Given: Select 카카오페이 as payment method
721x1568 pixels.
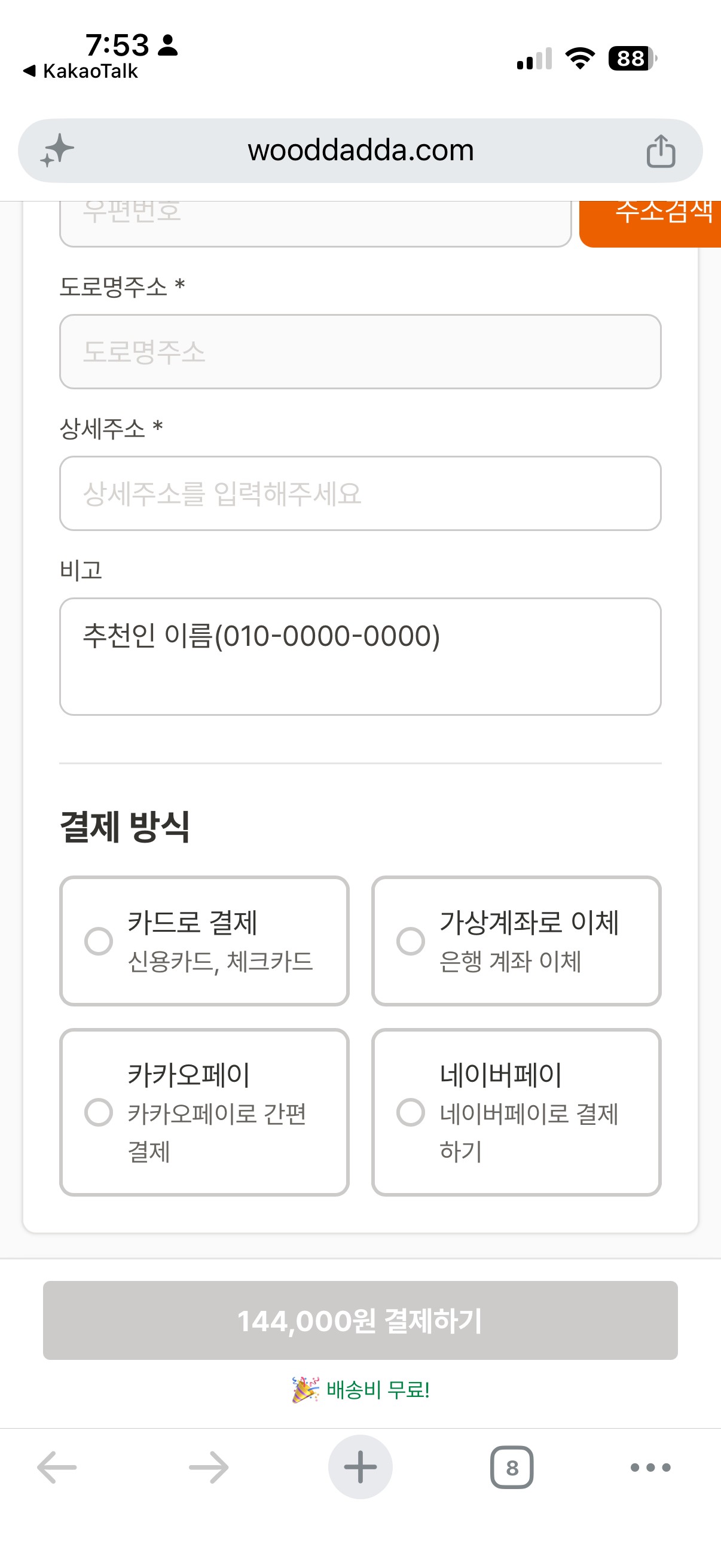Looking at the screenshot, I should [204, 1112].
